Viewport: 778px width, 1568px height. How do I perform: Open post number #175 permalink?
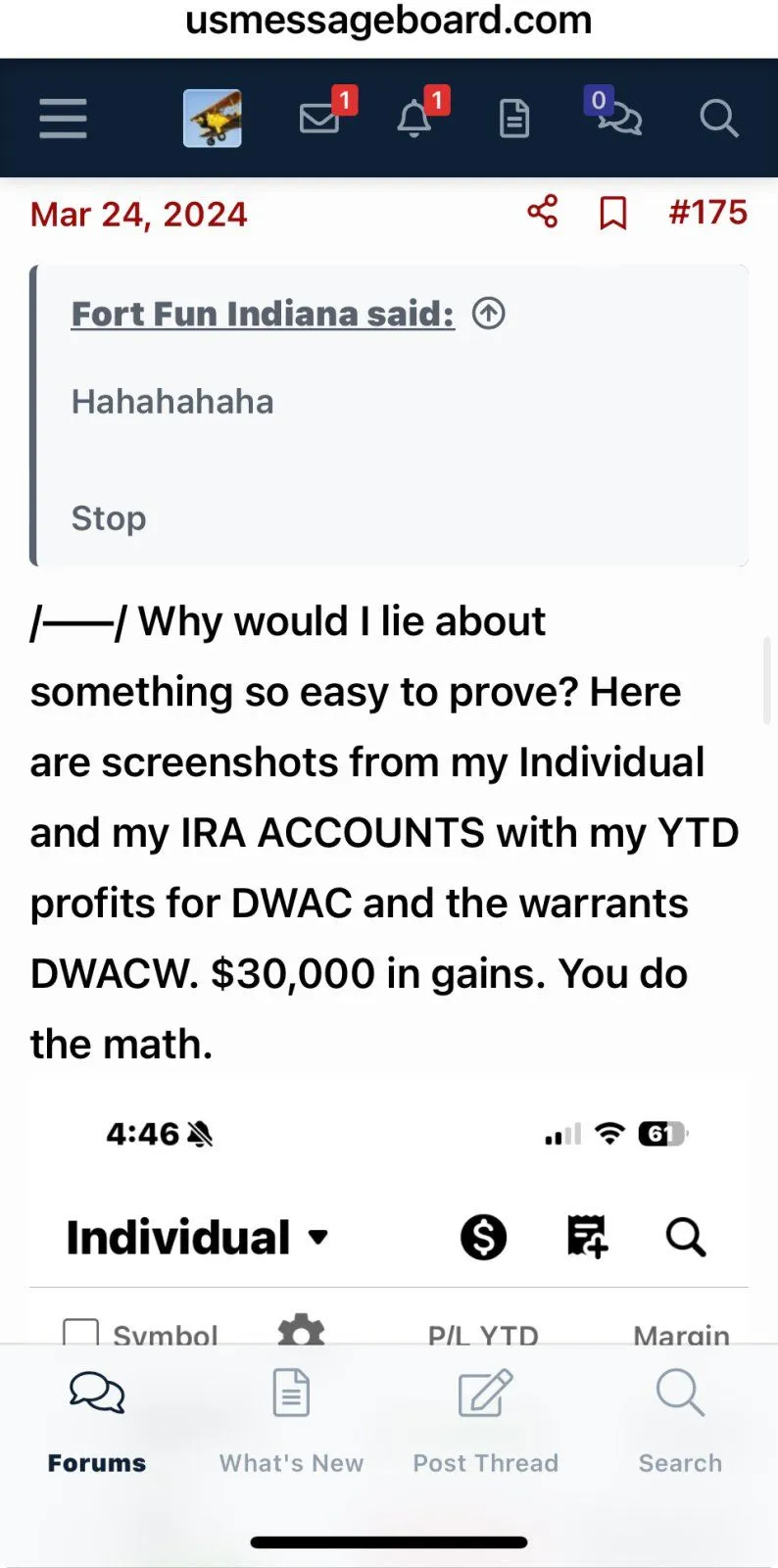pyautogui.click(x=707, y=213)
